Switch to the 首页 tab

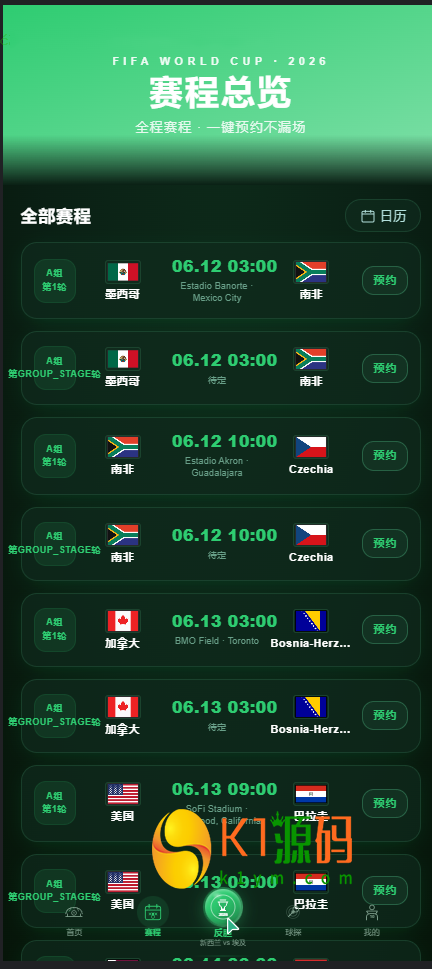74,920
